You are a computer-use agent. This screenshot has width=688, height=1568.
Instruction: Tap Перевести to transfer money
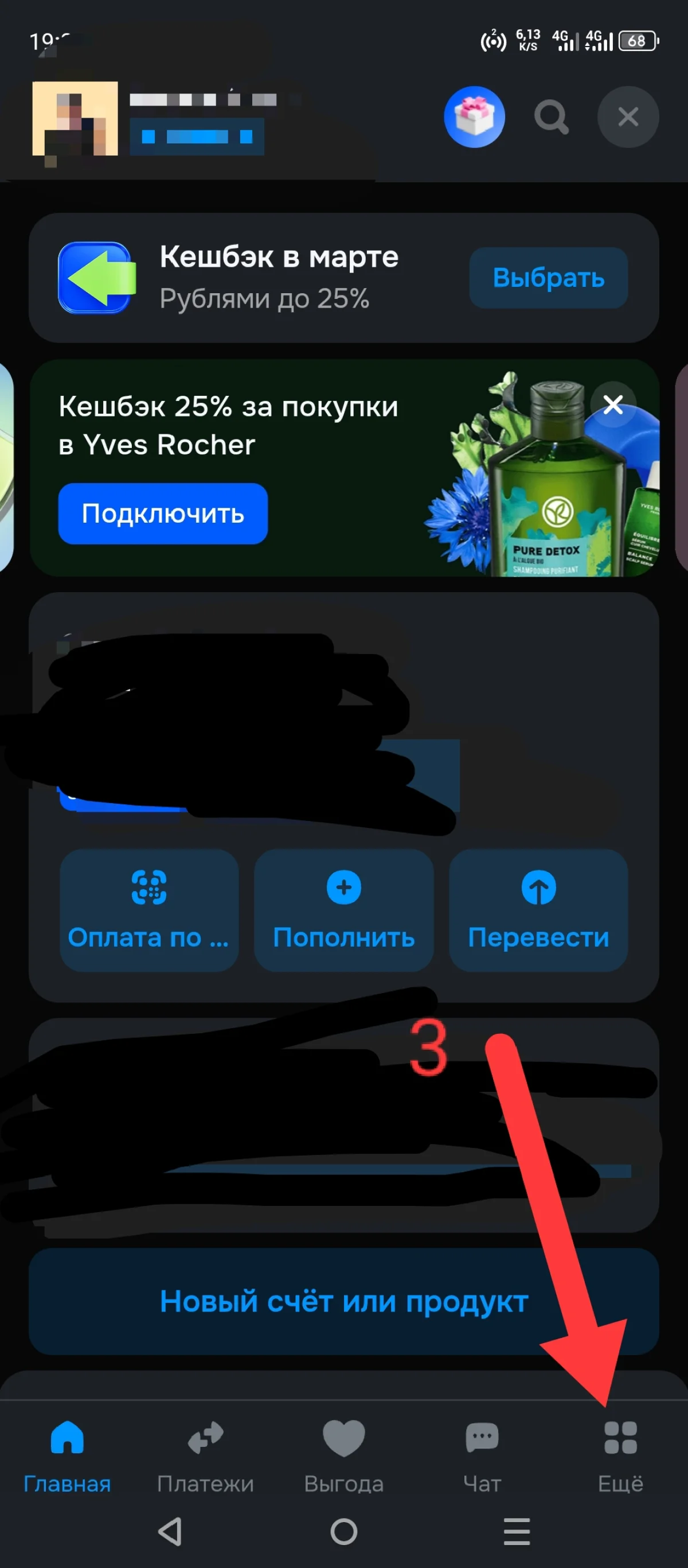(x=538, y=909)
